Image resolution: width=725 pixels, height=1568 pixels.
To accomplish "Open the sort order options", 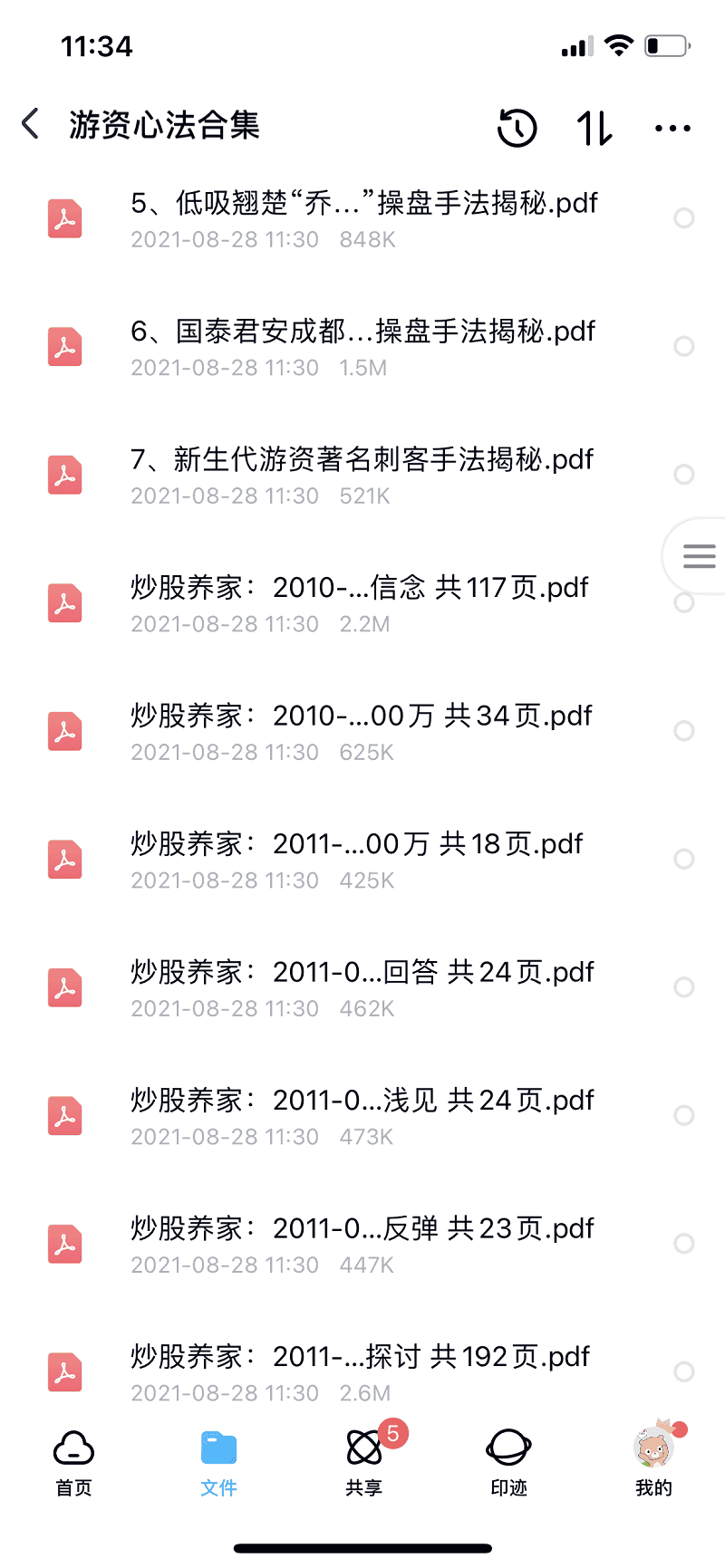I will (x=594, y=128).
